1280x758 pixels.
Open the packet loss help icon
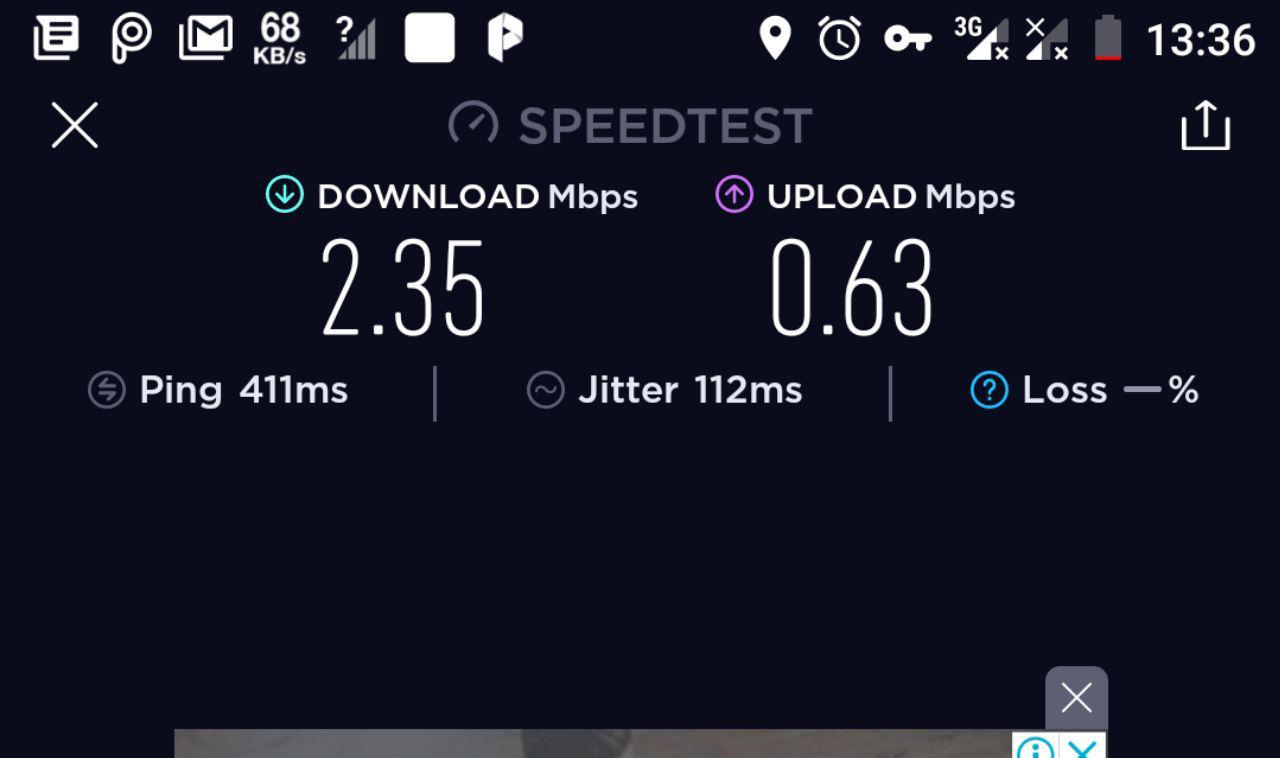[x=989, y=390]
